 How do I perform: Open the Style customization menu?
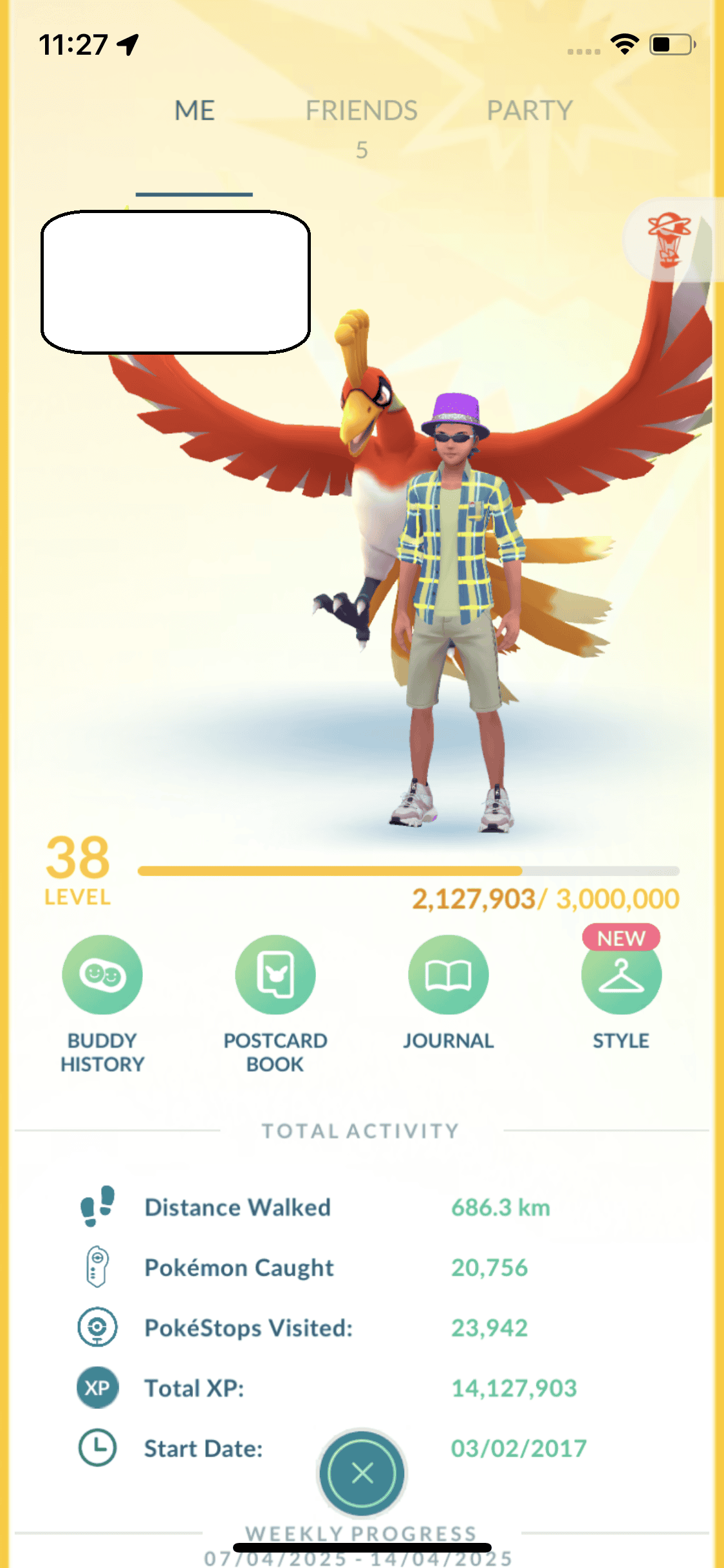click(620, 975)
